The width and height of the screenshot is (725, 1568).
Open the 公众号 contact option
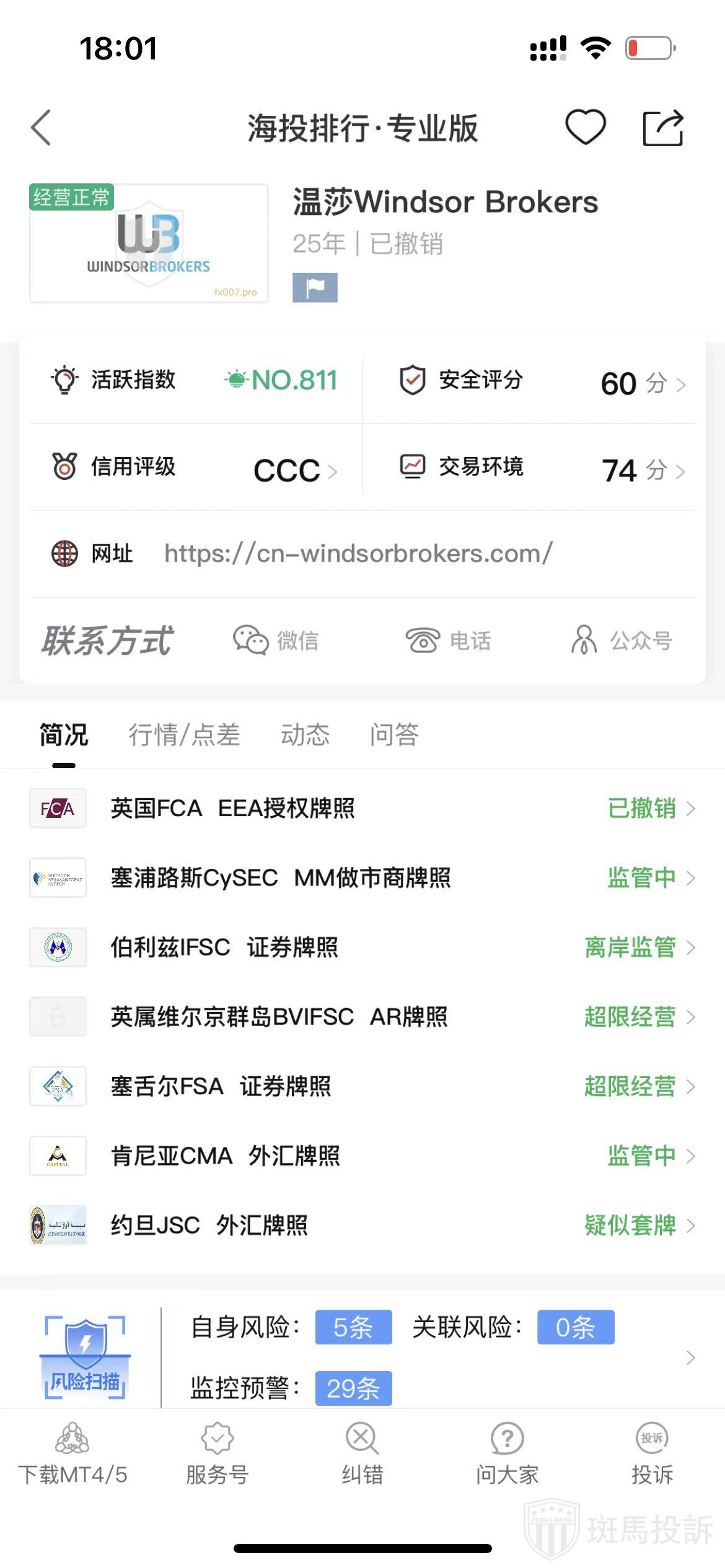pos(622,640)
